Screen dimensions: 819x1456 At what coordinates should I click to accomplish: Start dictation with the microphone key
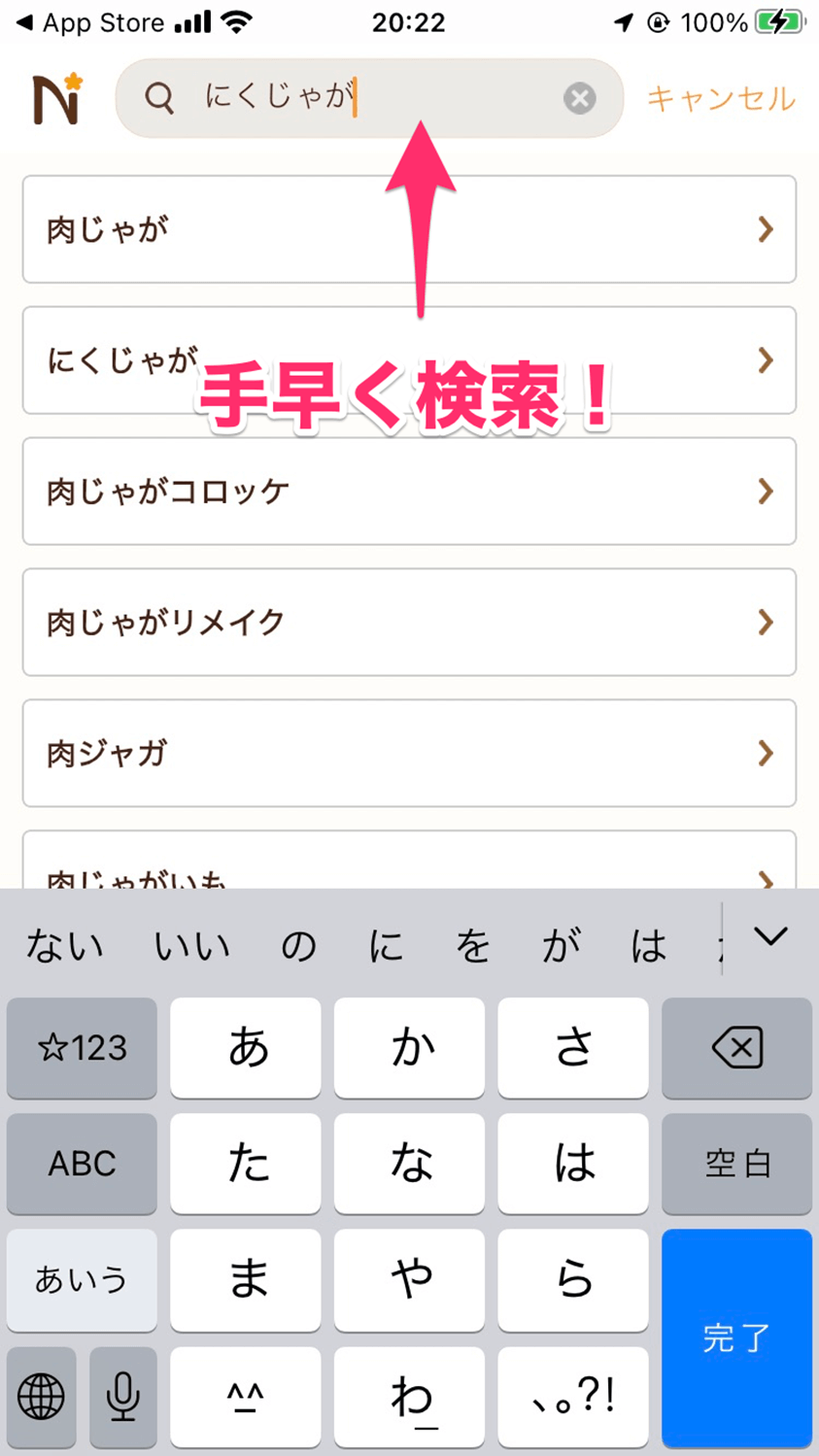[x=122, y=1397]
